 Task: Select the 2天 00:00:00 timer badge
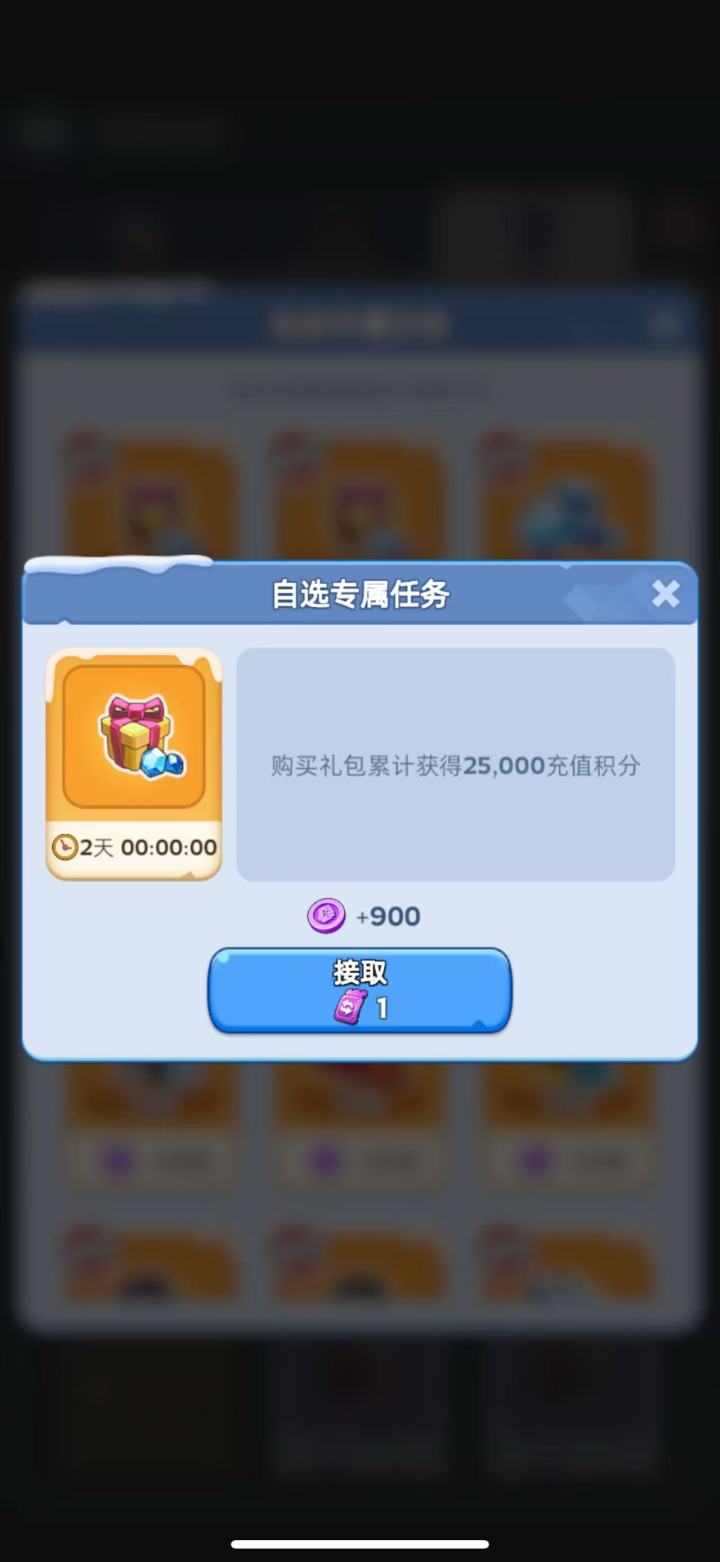point(133,846)
